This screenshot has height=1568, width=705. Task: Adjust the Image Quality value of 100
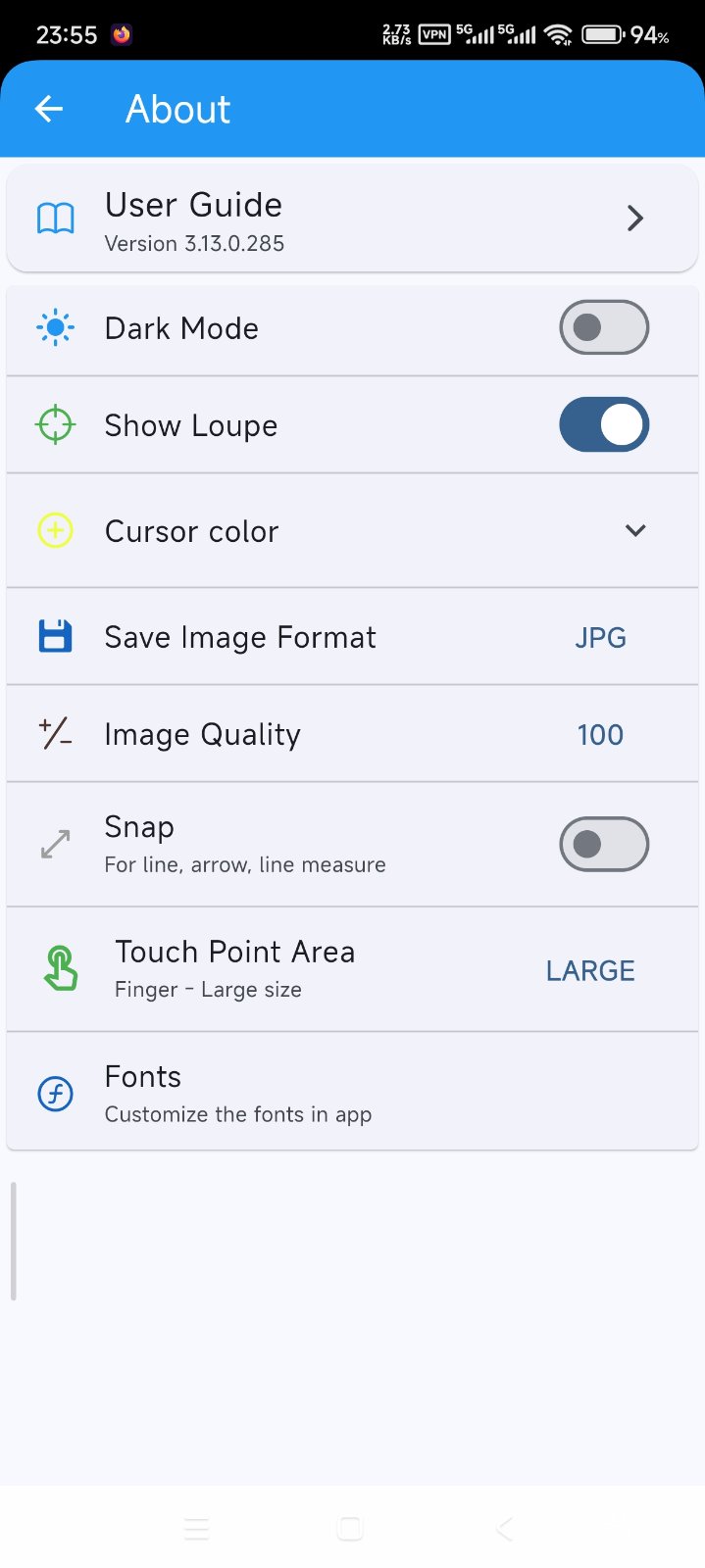coord(600,735)
